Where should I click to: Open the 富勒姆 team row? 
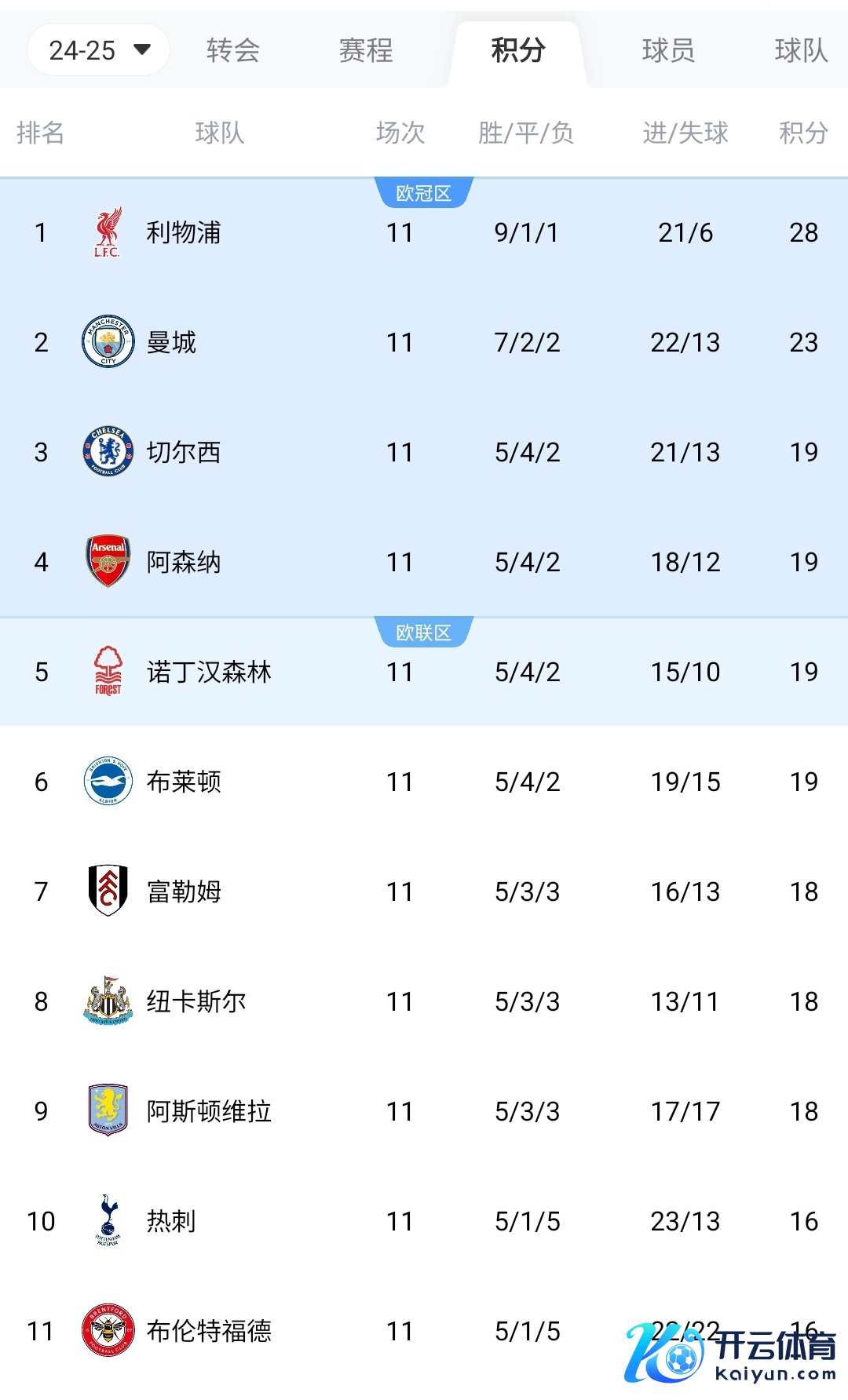pos(424,891)
